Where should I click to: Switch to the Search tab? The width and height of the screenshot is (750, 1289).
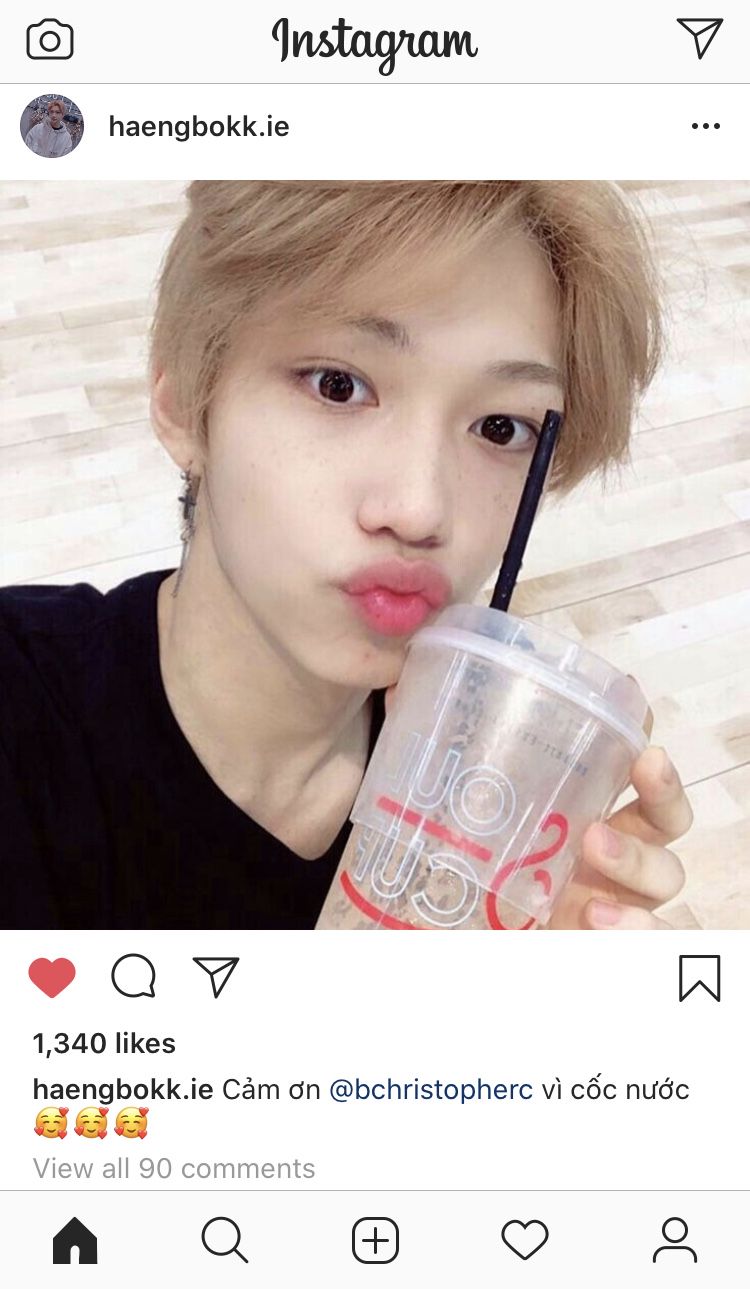(x=225, y=1241)
